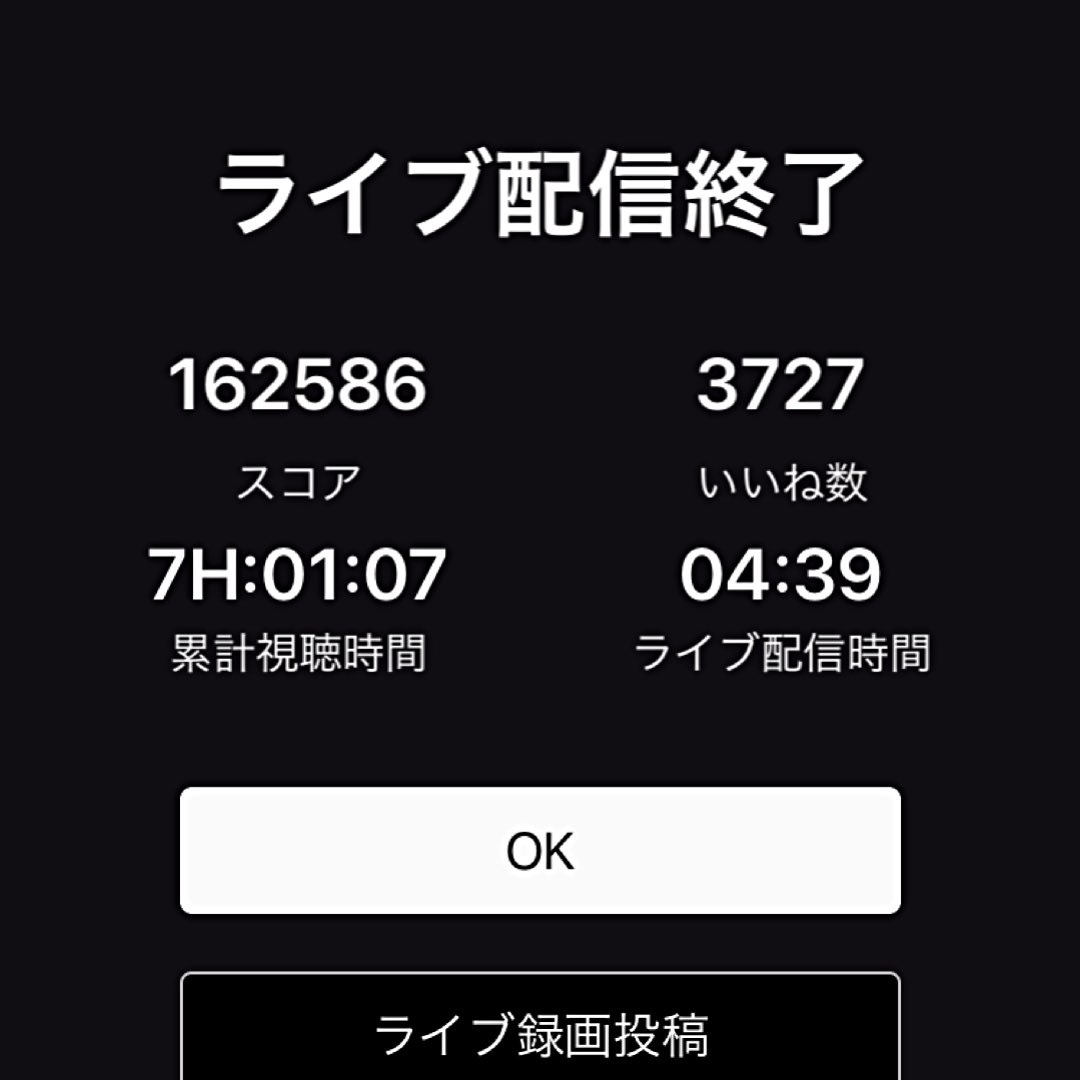
Task: Tap ライブ録画投稿 to post live recording
Action: coord(540,1028)
